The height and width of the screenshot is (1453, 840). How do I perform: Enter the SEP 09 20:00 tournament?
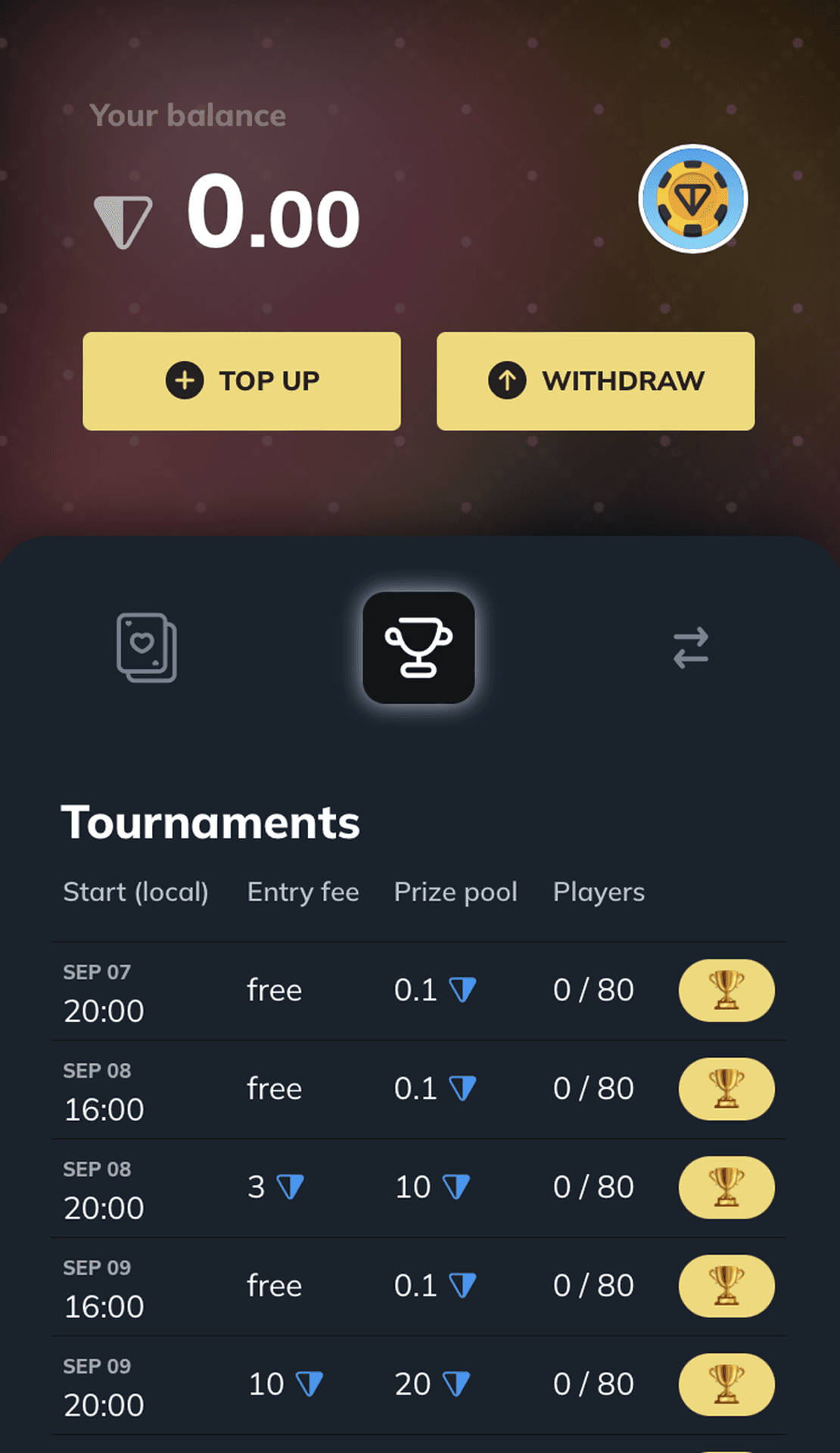[726, 1384]
